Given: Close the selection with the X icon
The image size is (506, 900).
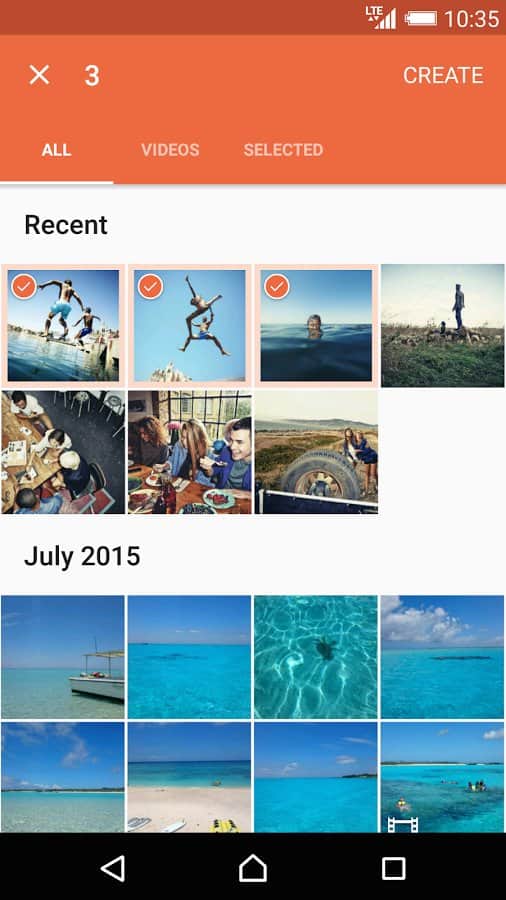Looking at the screenshot, I should click(40, 75).
